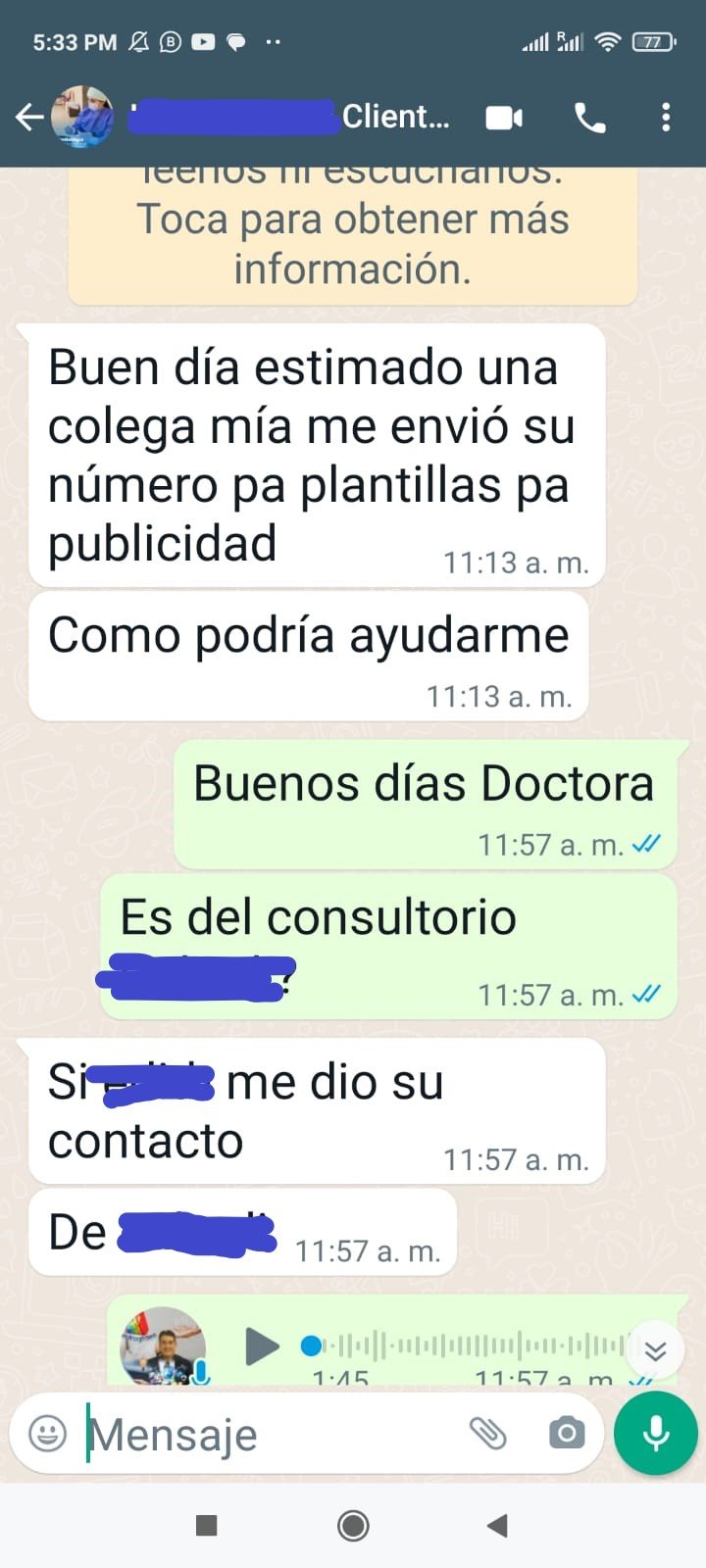Screen dimensions: 706x1568
Task: Jump to the latest messages
Action: 655,1352
